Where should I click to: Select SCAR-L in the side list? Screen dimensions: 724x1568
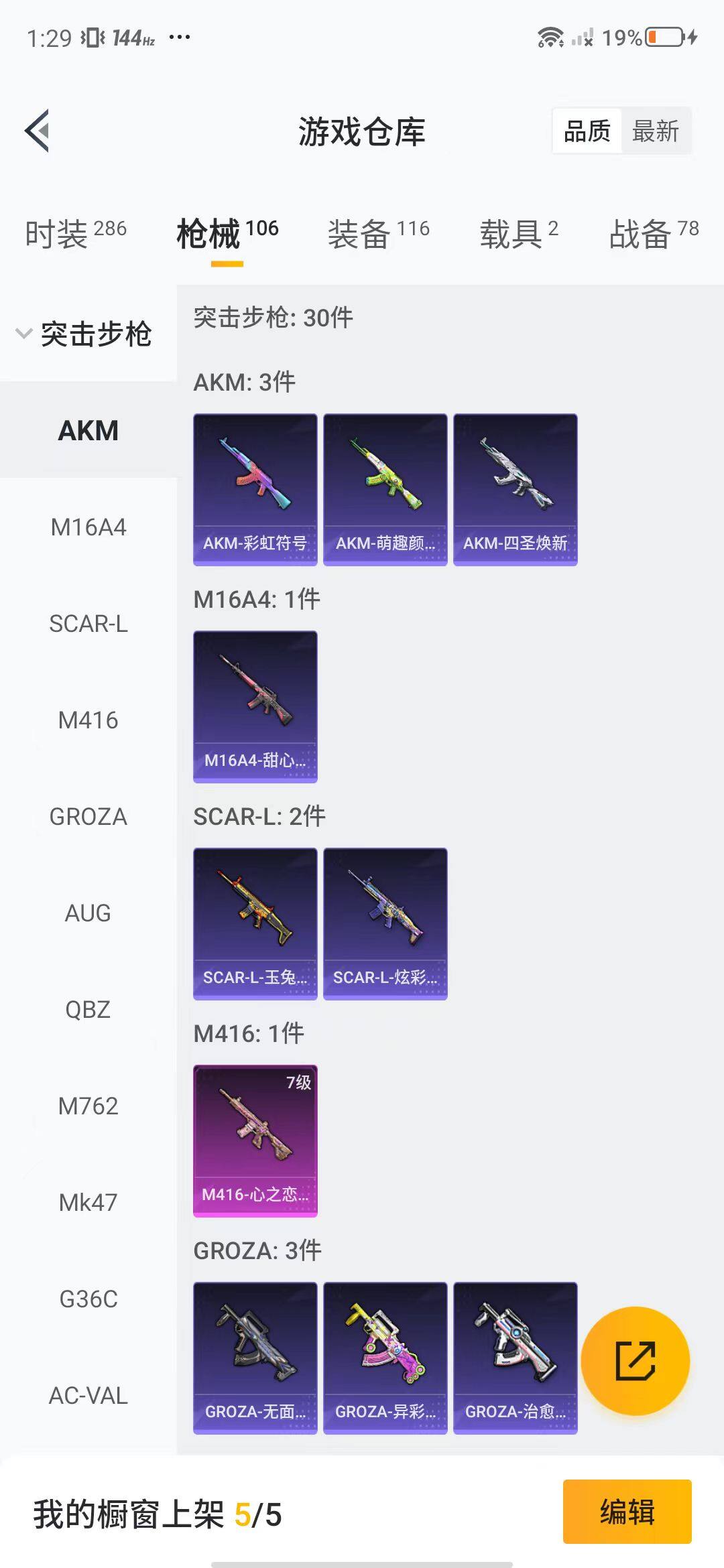[x=88, y=624]
